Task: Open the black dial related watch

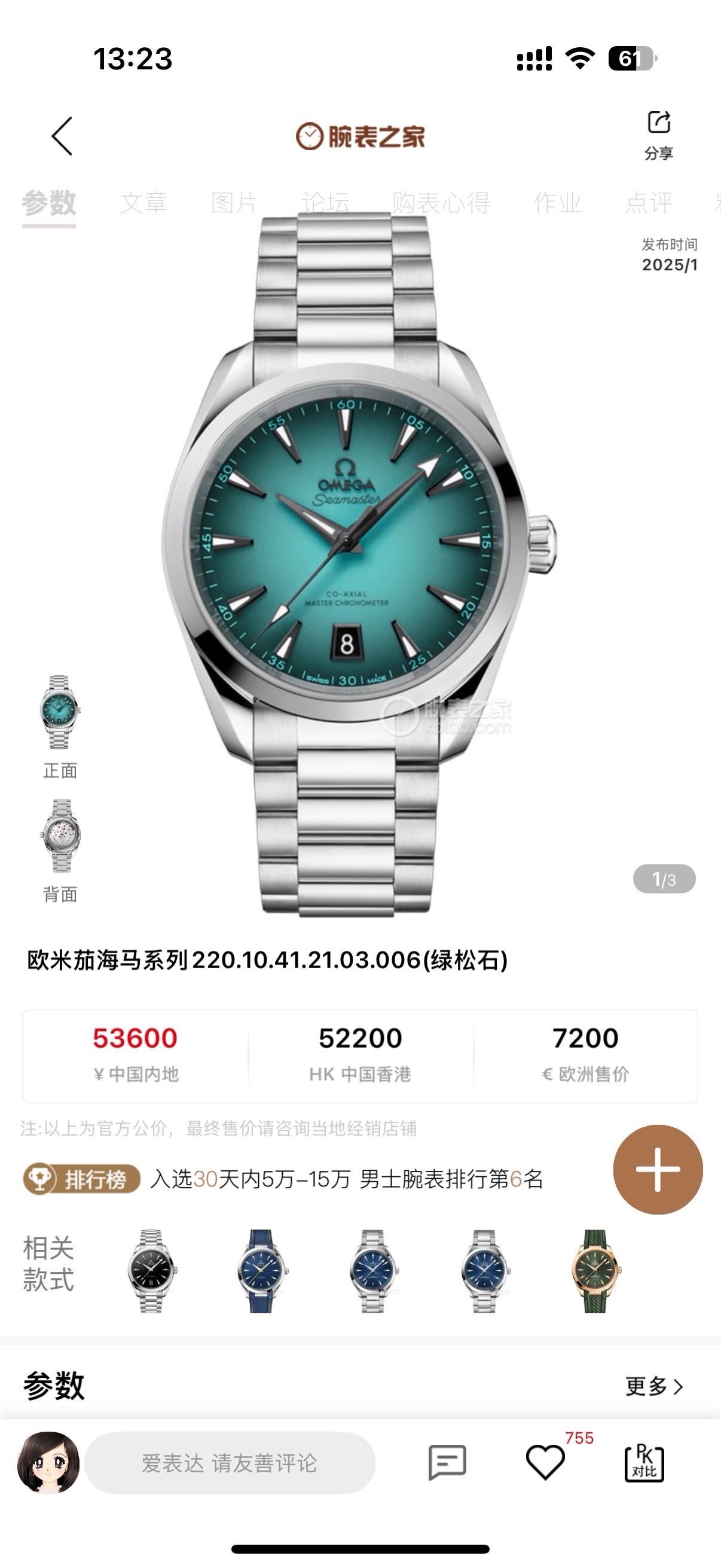Action: (x=151, y=1271)
